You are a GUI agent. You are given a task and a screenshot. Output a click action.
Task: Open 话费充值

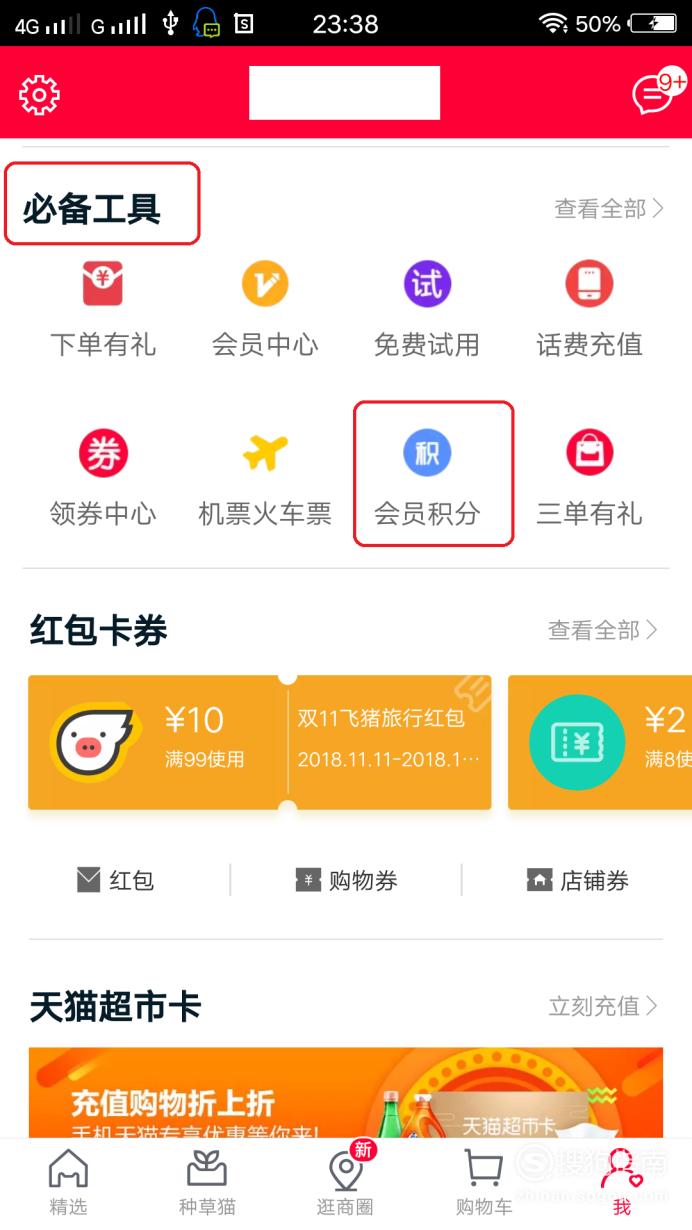(589, 308)
